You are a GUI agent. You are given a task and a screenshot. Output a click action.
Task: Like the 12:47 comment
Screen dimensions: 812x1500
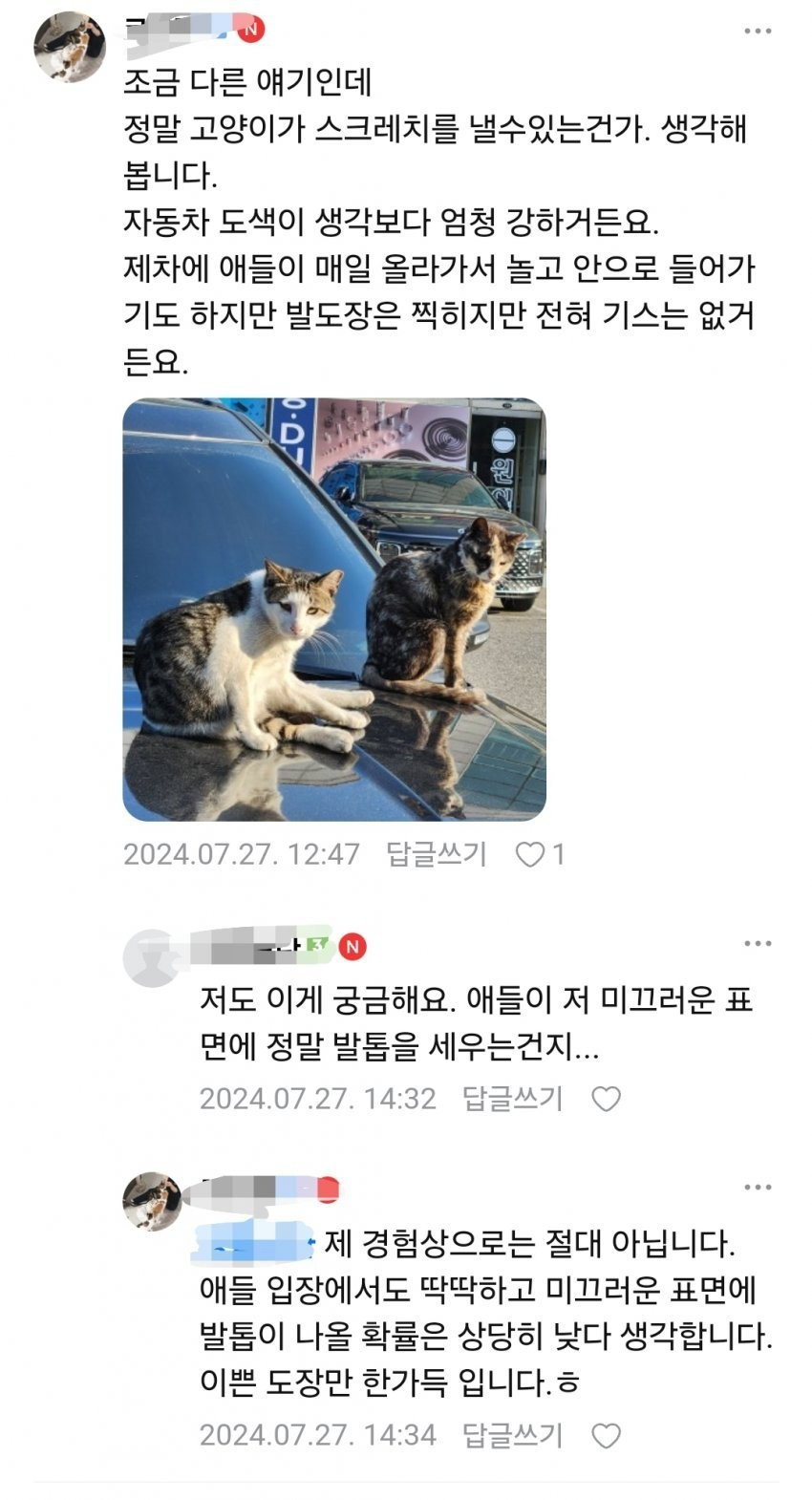tap(530, 854)
